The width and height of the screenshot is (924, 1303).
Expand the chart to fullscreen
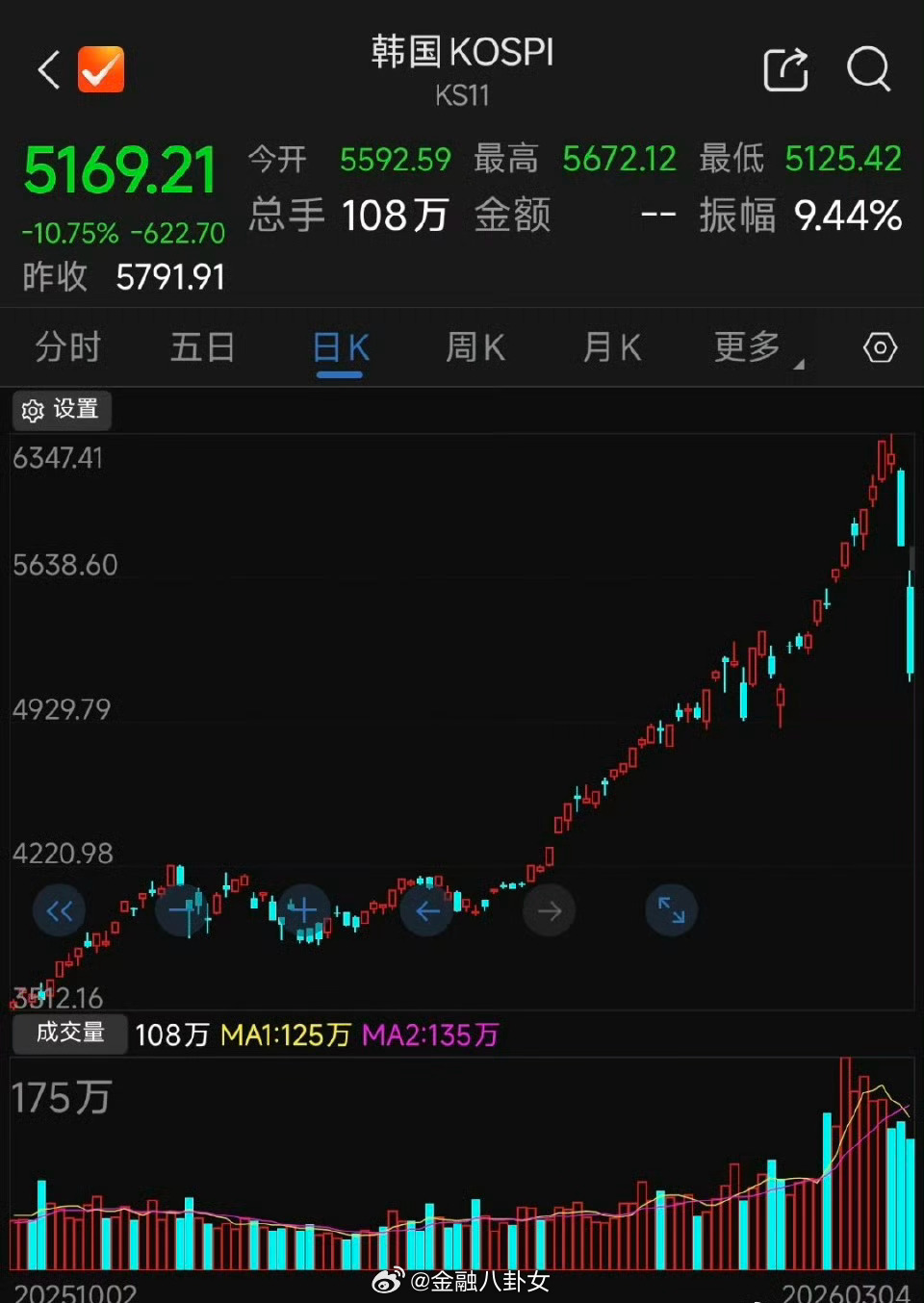671,910
